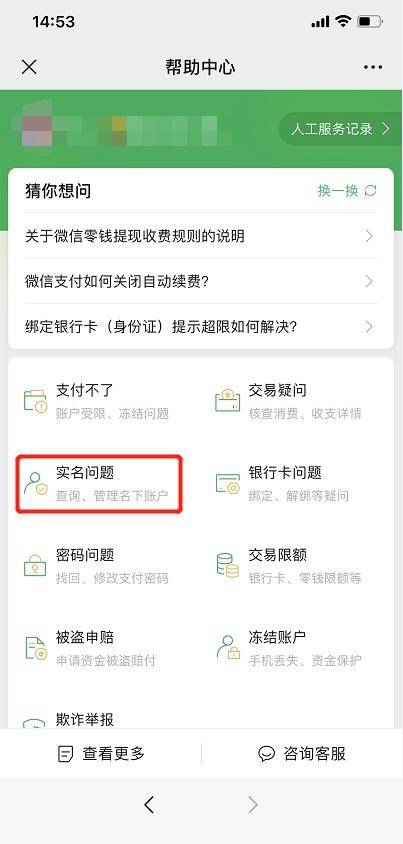The width and height of the screenshot is (403, 844).
Task: Open 交易限额
Action: [x=289, y=566]
